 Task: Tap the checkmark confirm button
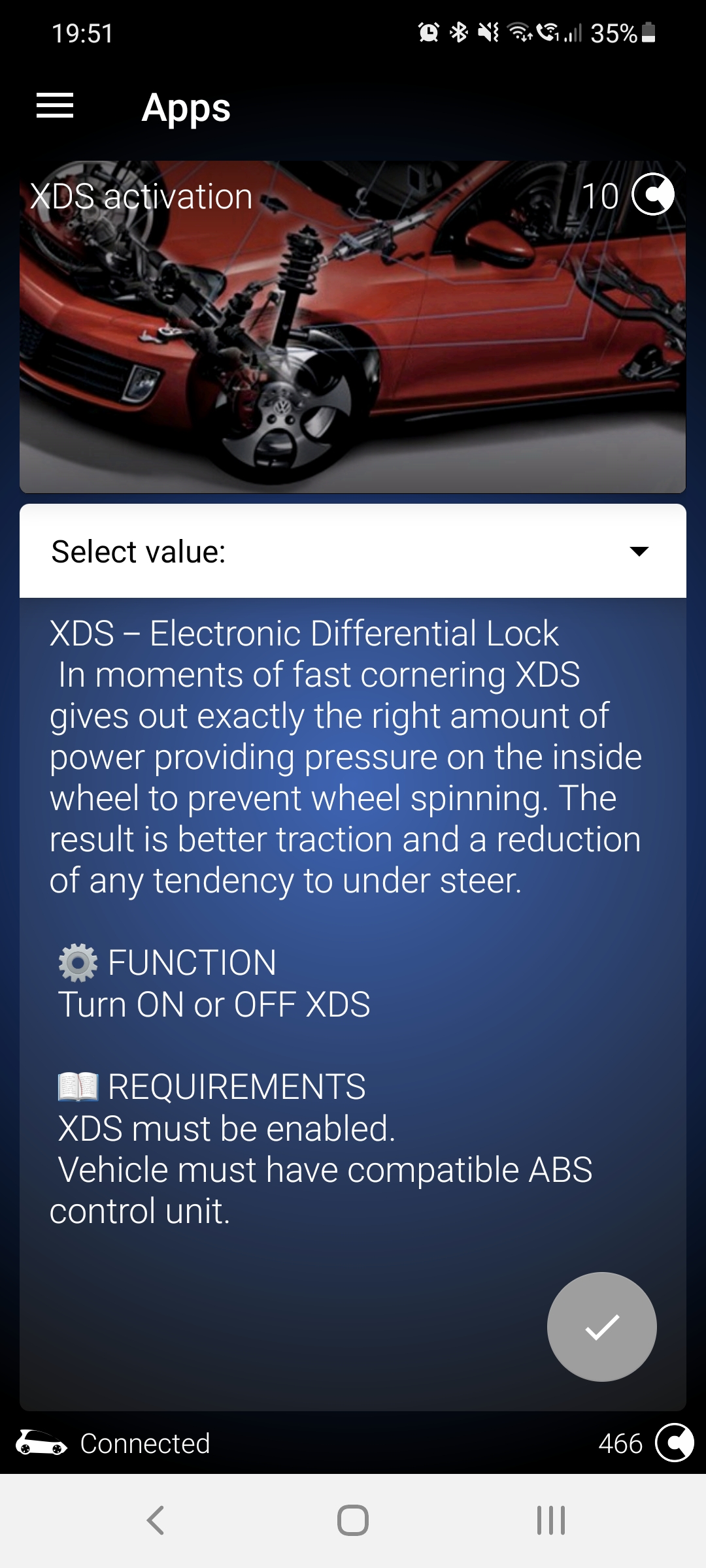point(601,1326)
